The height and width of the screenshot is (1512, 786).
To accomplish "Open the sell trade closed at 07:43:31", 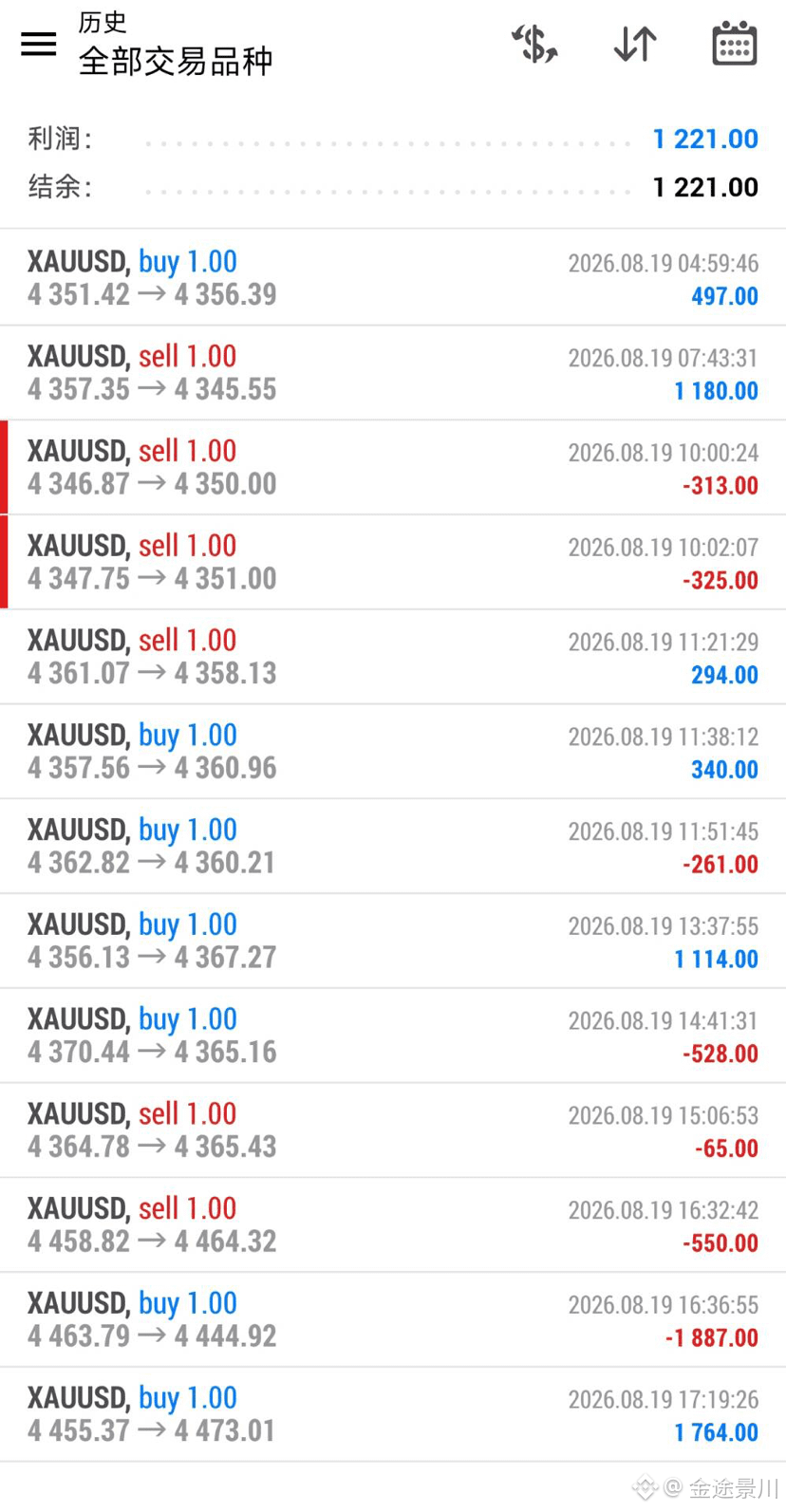I will pos(393,372).
